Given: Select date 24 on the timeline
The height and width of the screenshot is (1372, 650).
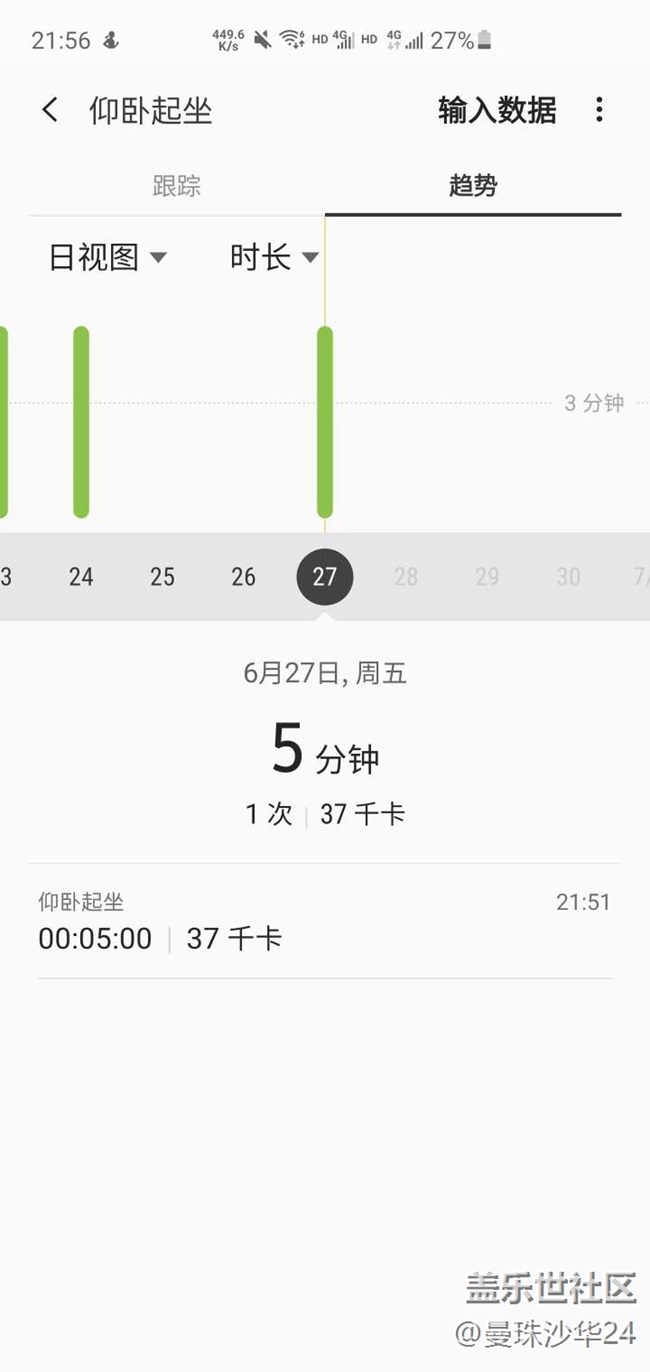Looking at the screenshot, I should [x=81, y=577].
